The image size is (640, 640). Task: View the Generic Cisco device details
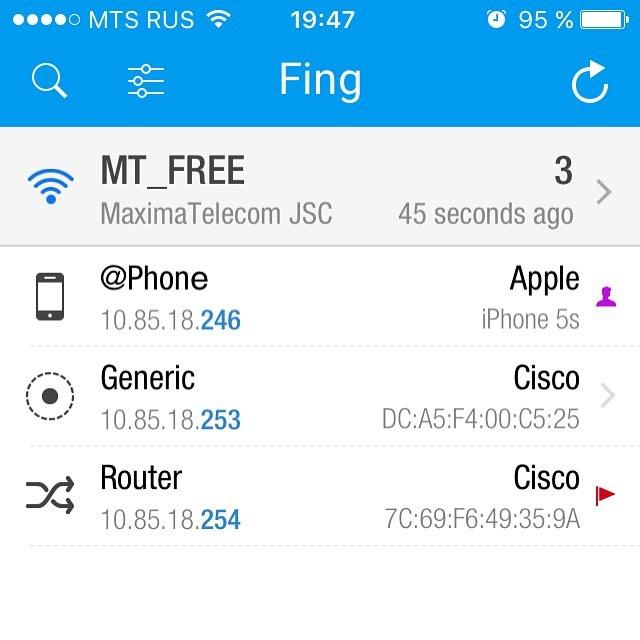coord(320,397)
